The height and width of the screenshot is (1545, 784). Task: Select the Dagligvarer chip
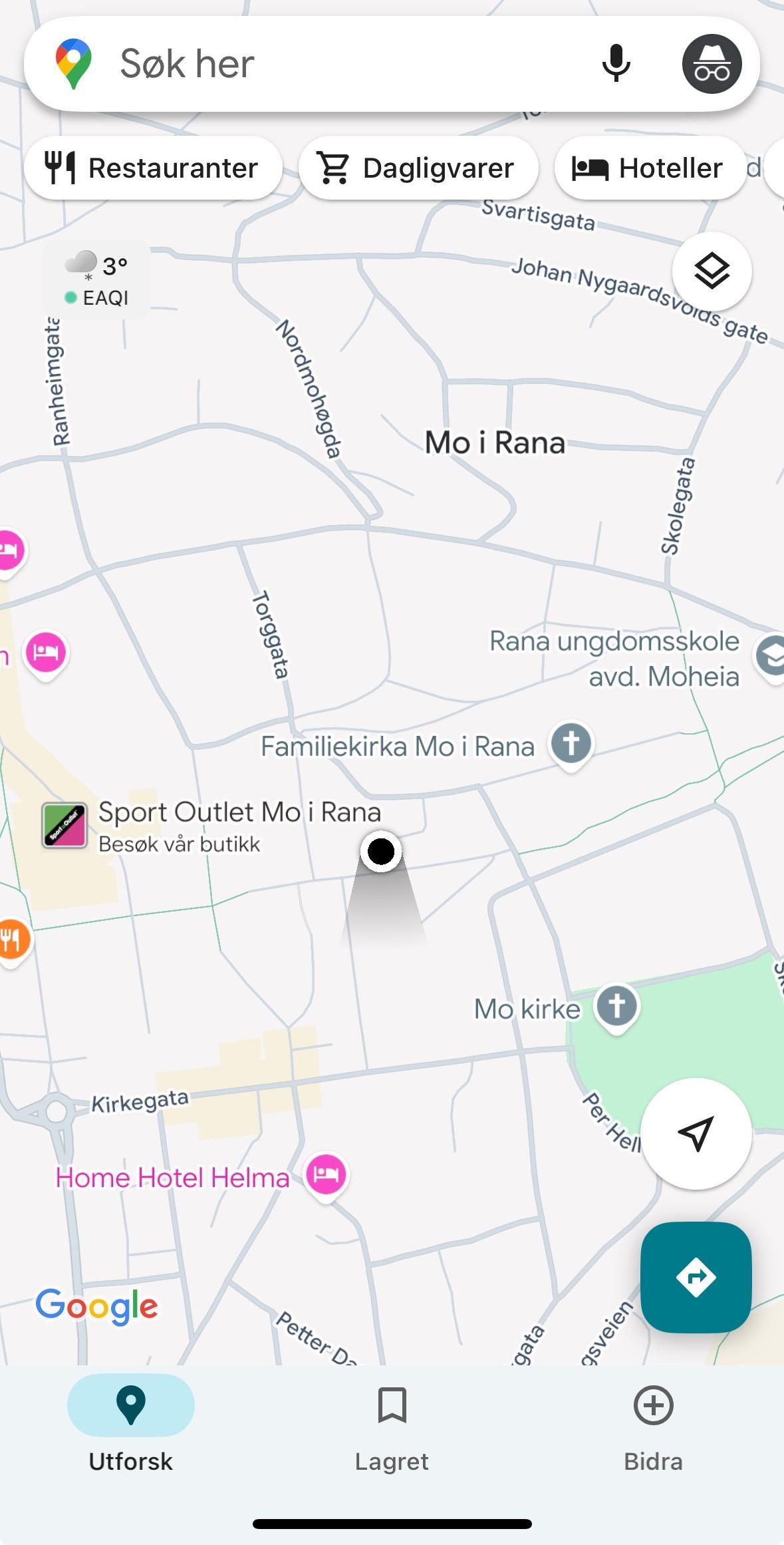(x=418, y=168)
